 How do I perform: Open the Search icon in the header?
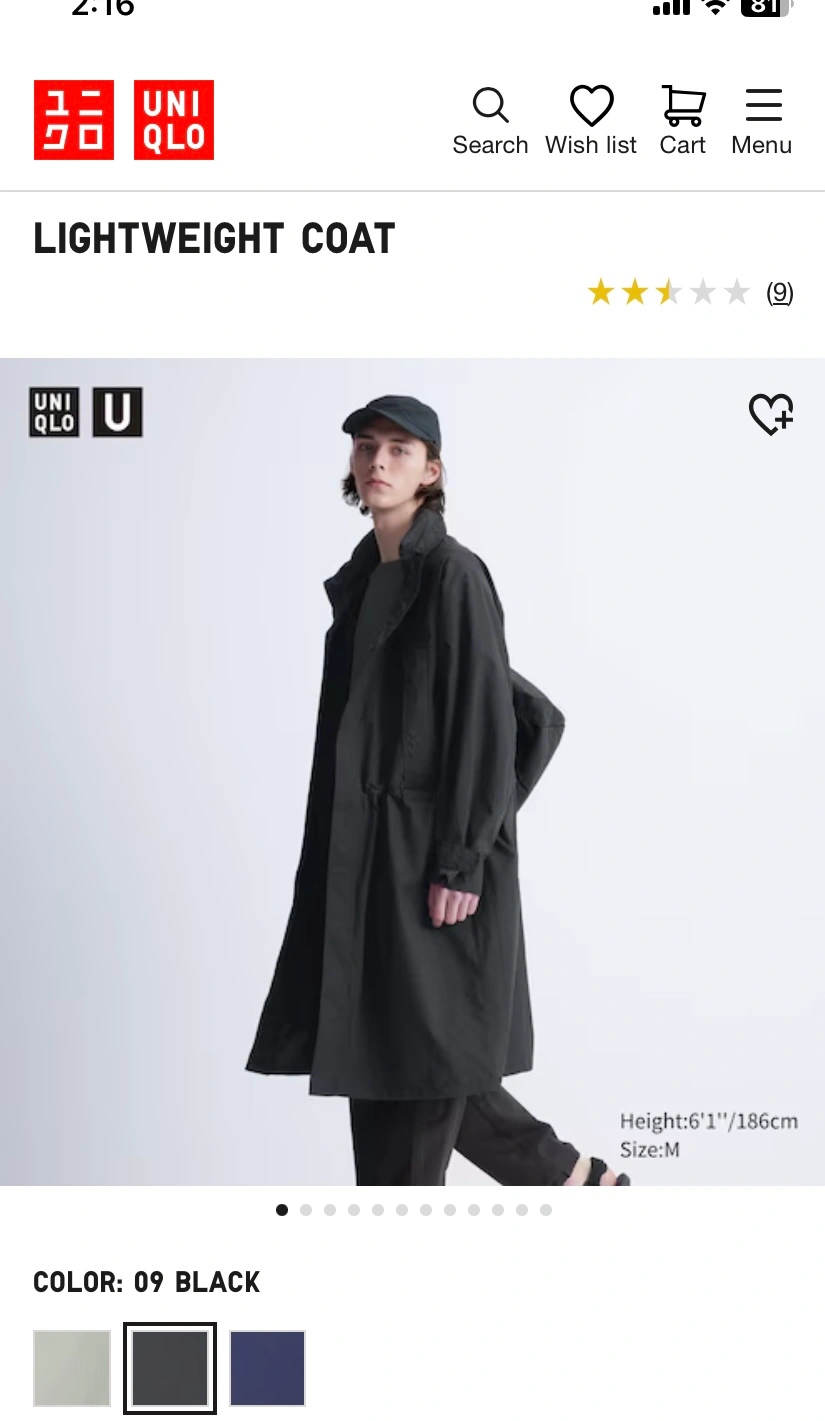point(490,120)
